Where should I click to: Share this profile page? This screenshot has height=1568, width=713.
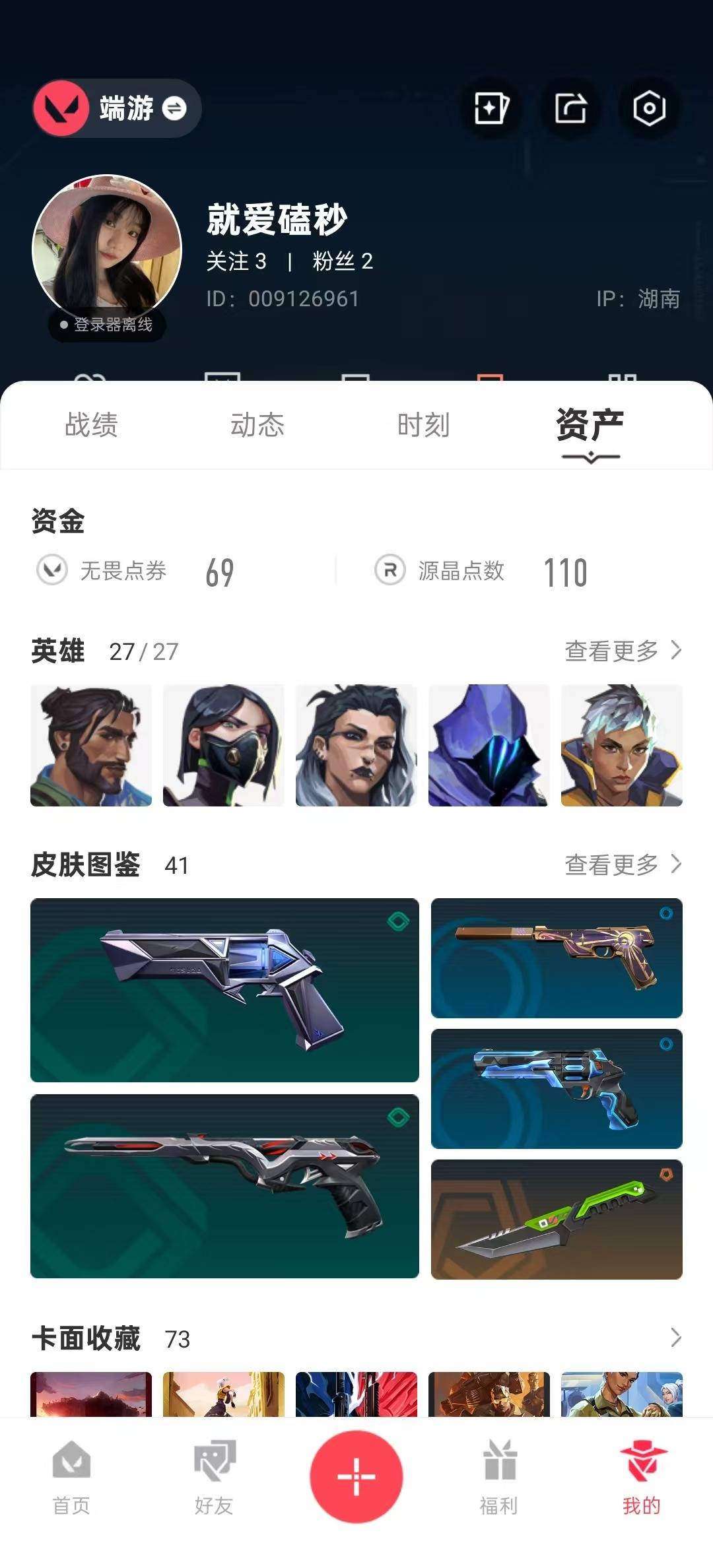570,108
